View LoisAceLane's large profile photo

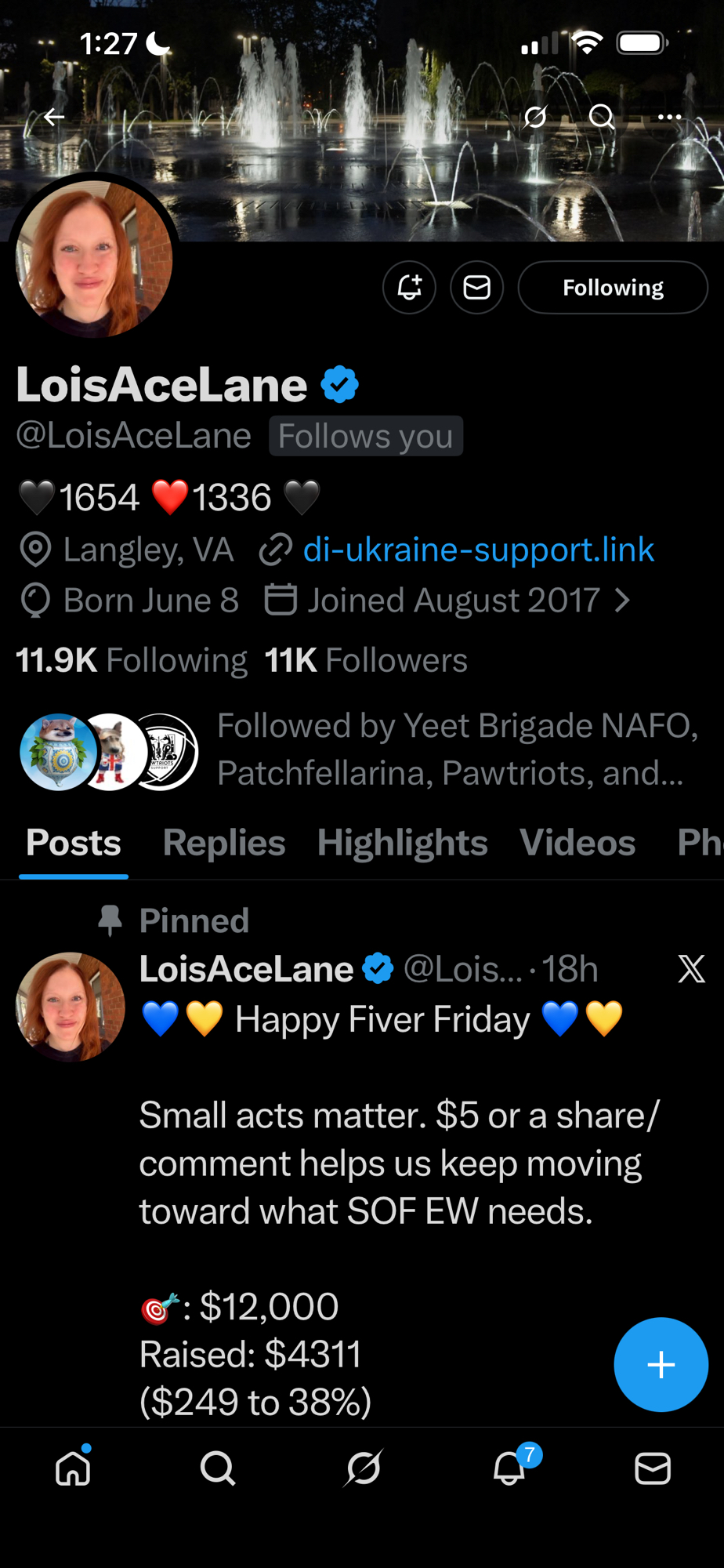pos(94,257)
